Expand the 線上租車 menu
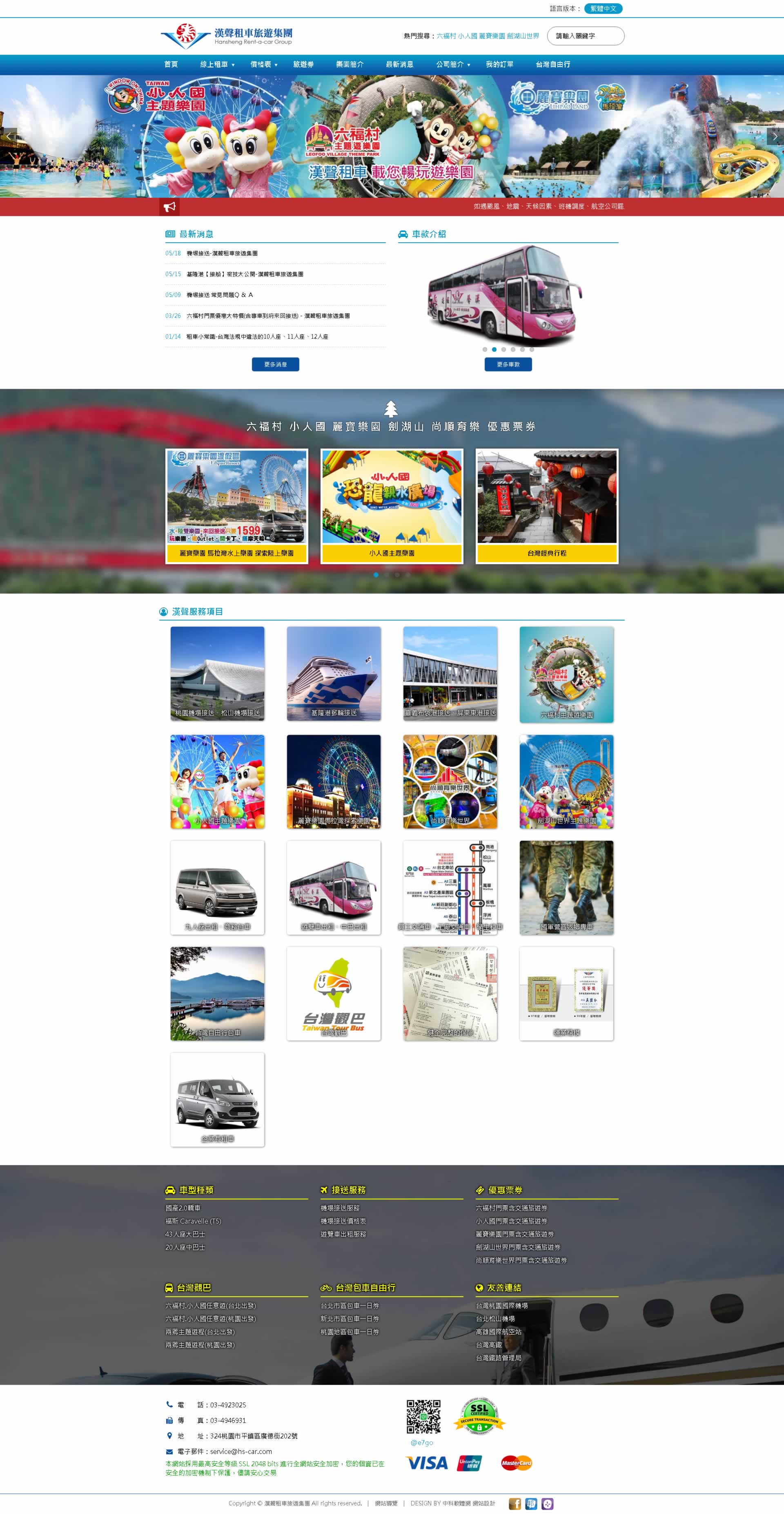This screenshot has height=1514, width=784. click(x=217, y=65)
